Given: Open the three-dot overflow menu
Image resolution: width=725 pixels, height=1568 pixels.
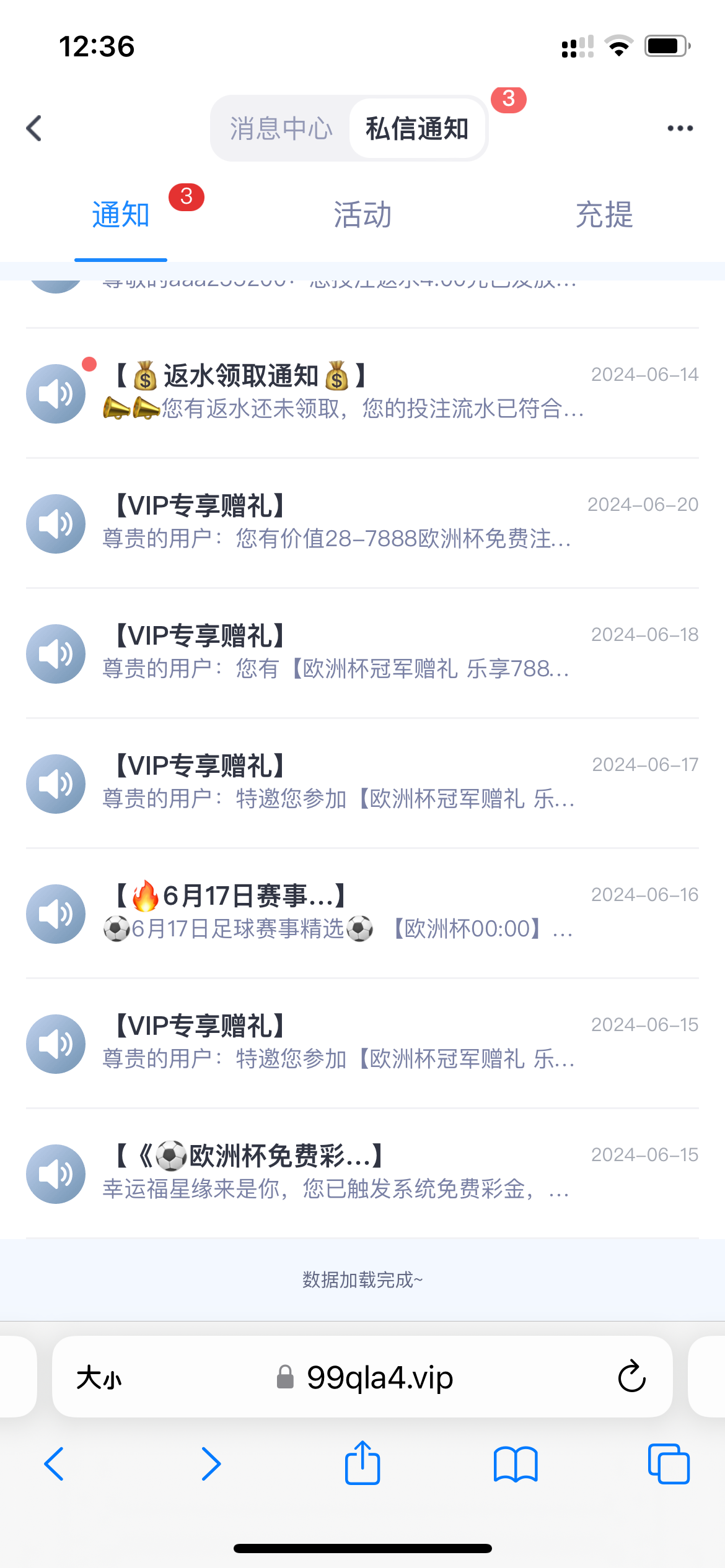Looking at the screenshot, I should pyautogui.click(x=680, y=128).
